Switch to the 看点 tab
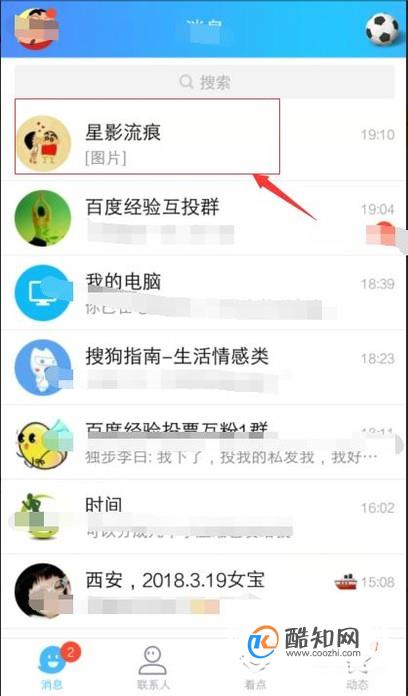The image size is (408, 696). coord(255,668)
